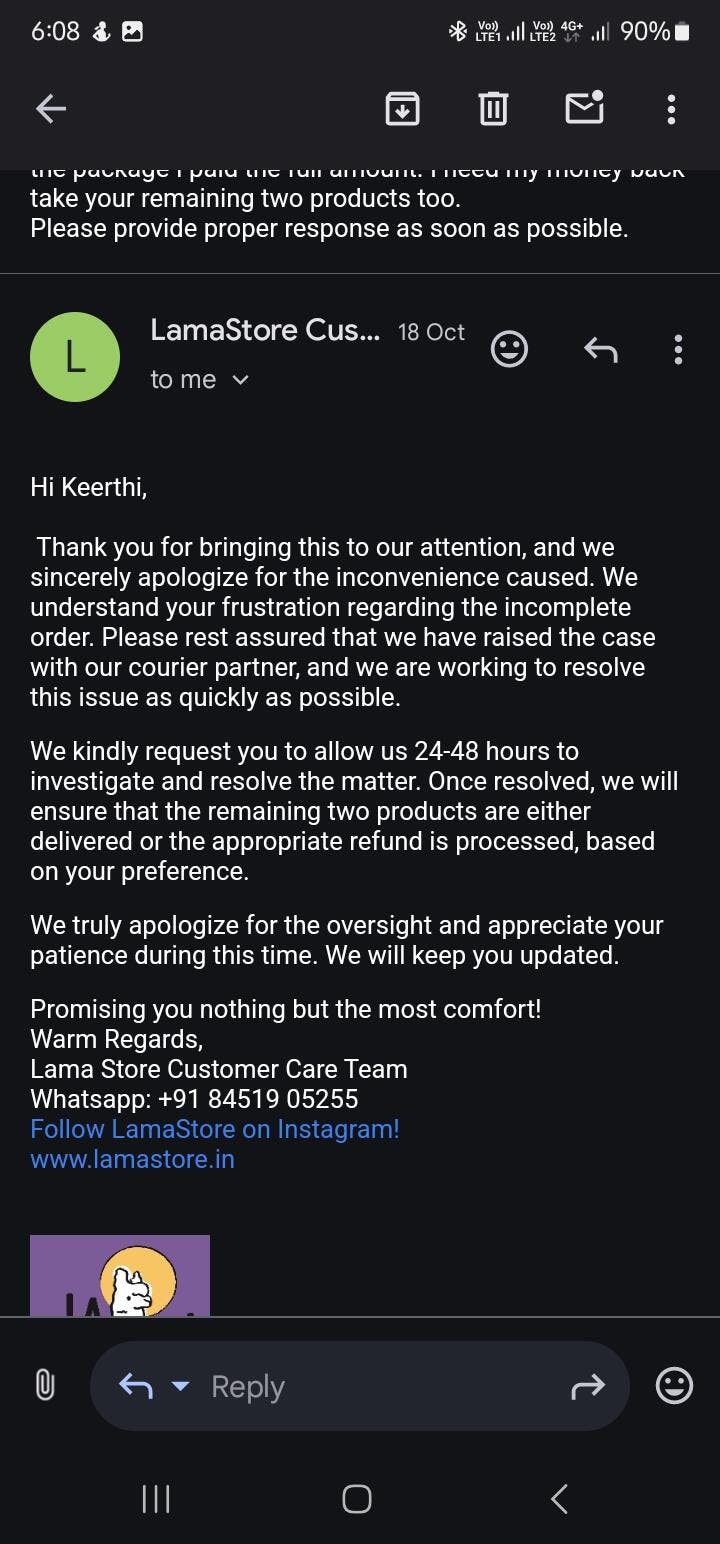
Task: Expand the "to me" recipient details
Action: coord(199,380)
